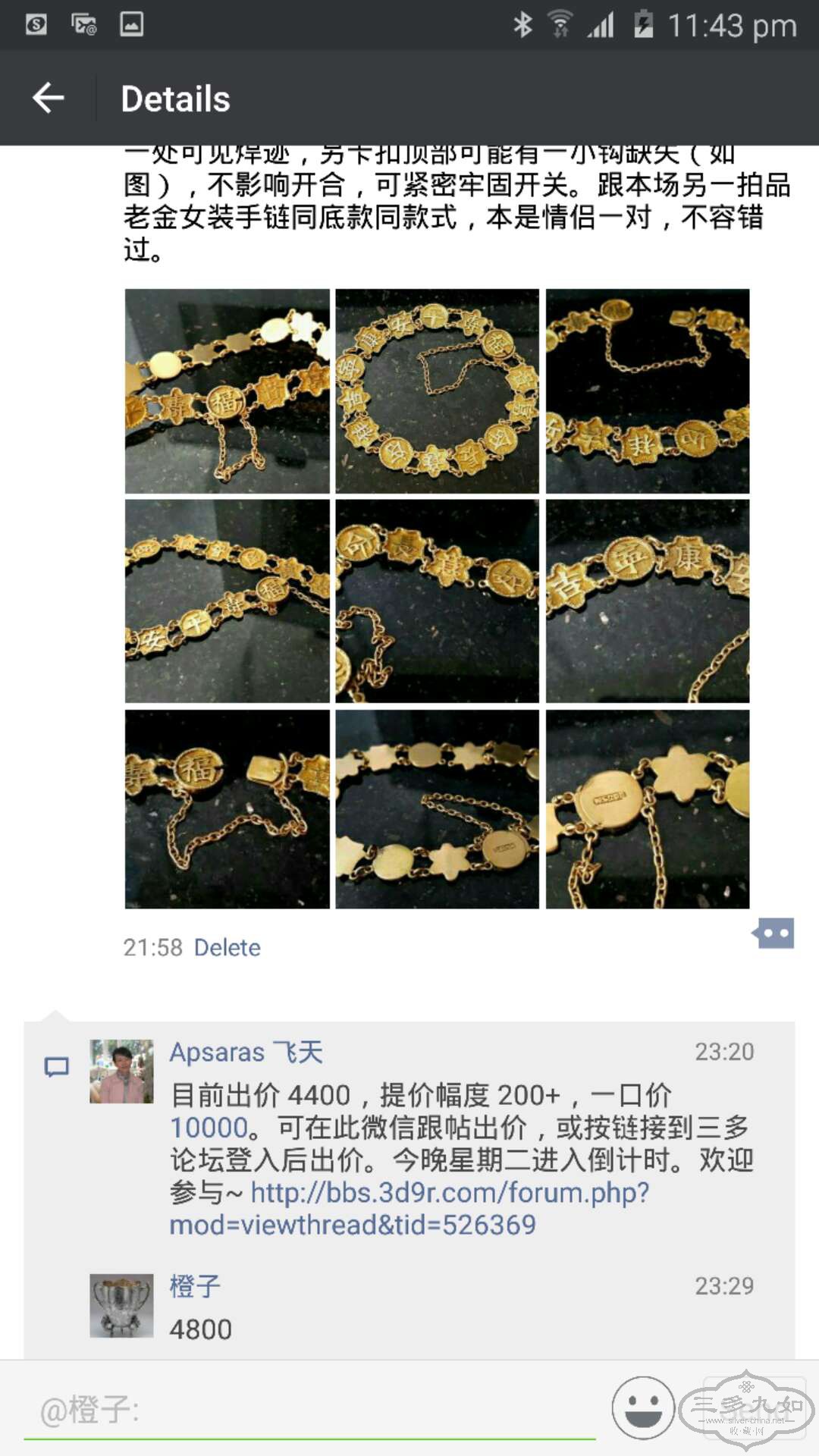Open the center photo of the grid
The height and width of the screenshot is (1456, 819).
pyautogui.click(x=437, y=601)
